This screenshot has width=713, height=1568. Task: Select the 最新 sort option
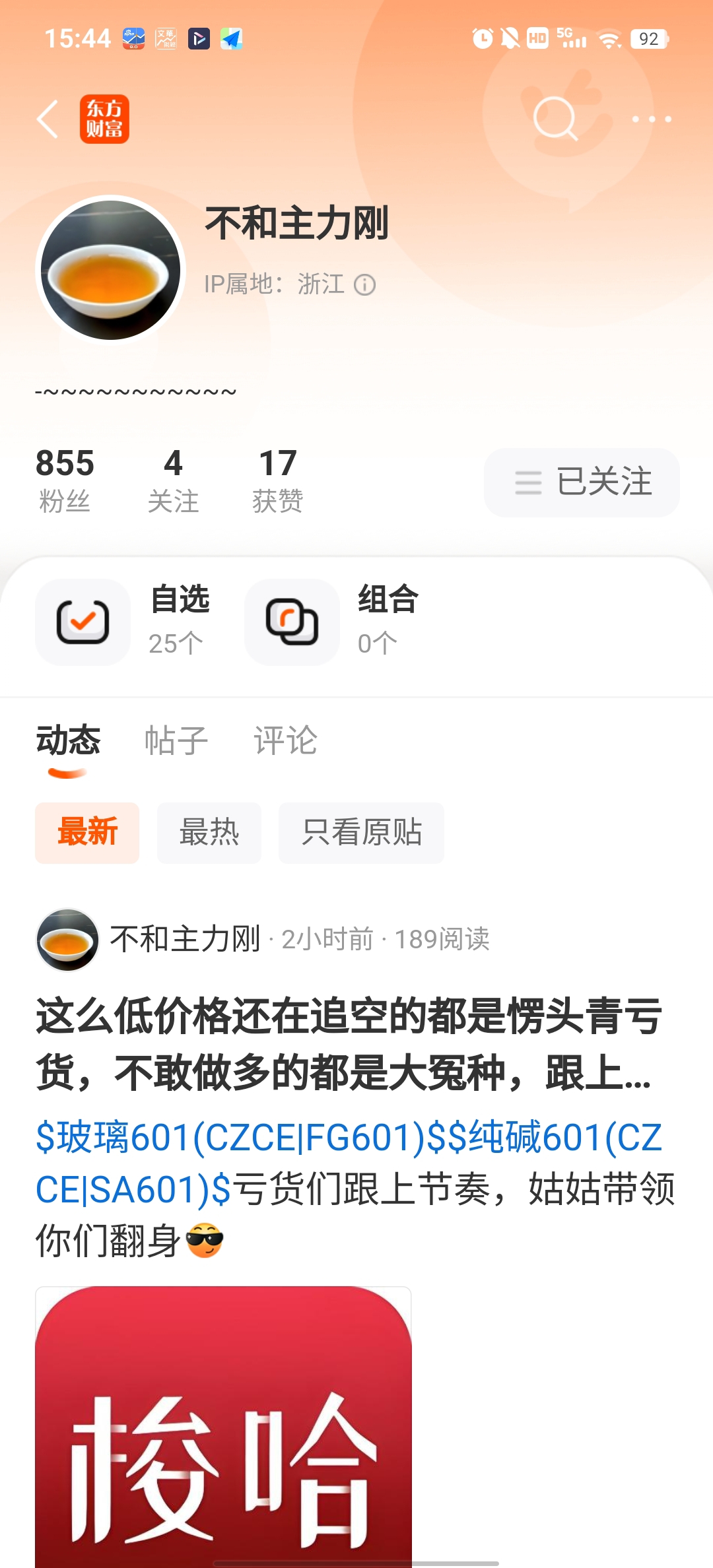[x=87, y=833]
